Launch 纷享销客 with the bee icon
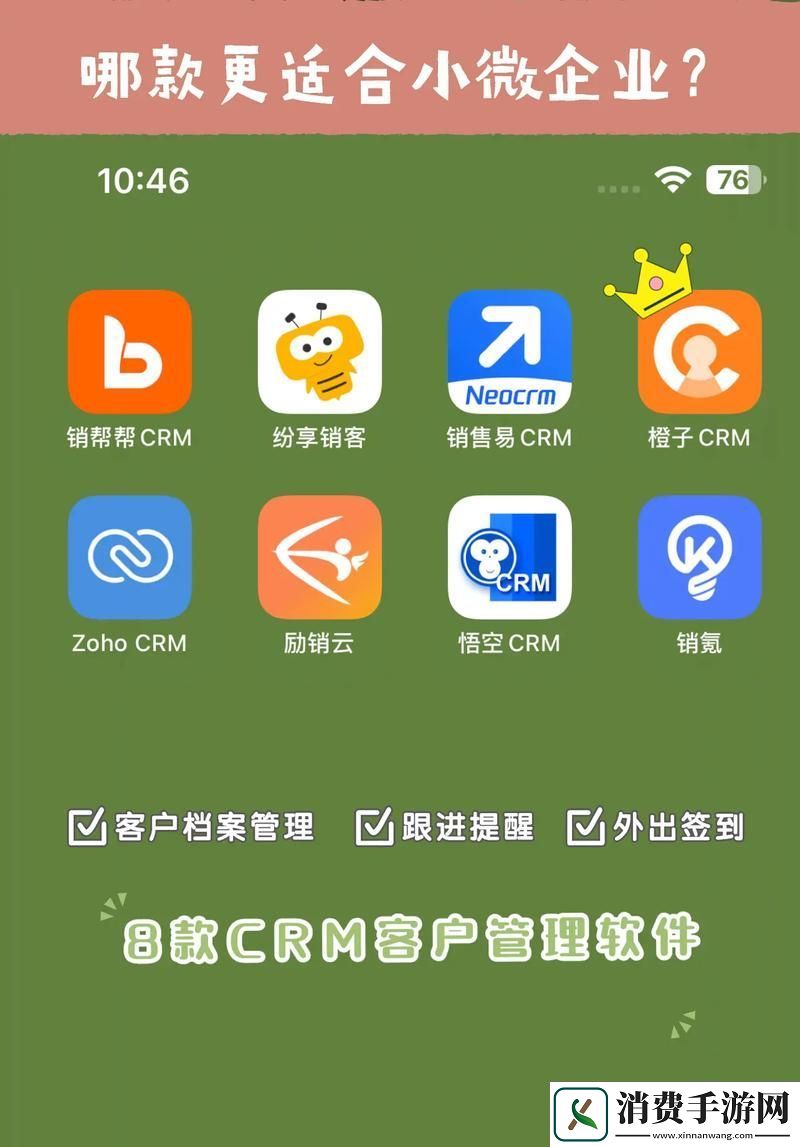The height and width of the screenshot is (1147, 800). 318,352
